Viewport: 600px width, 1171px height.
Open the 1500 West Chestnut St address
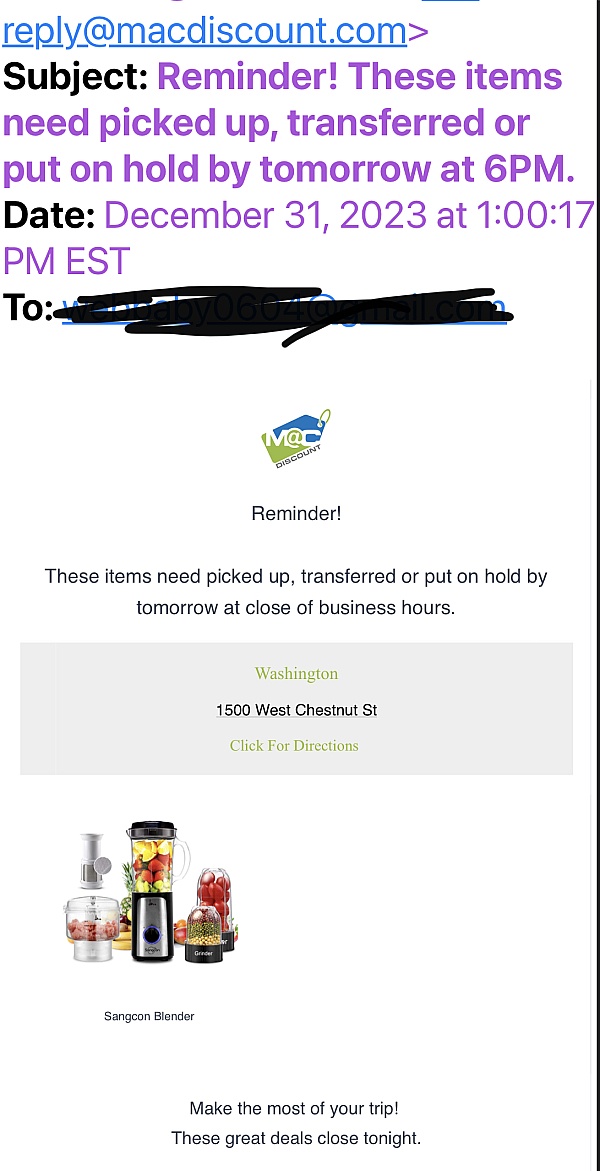[296, 710]
